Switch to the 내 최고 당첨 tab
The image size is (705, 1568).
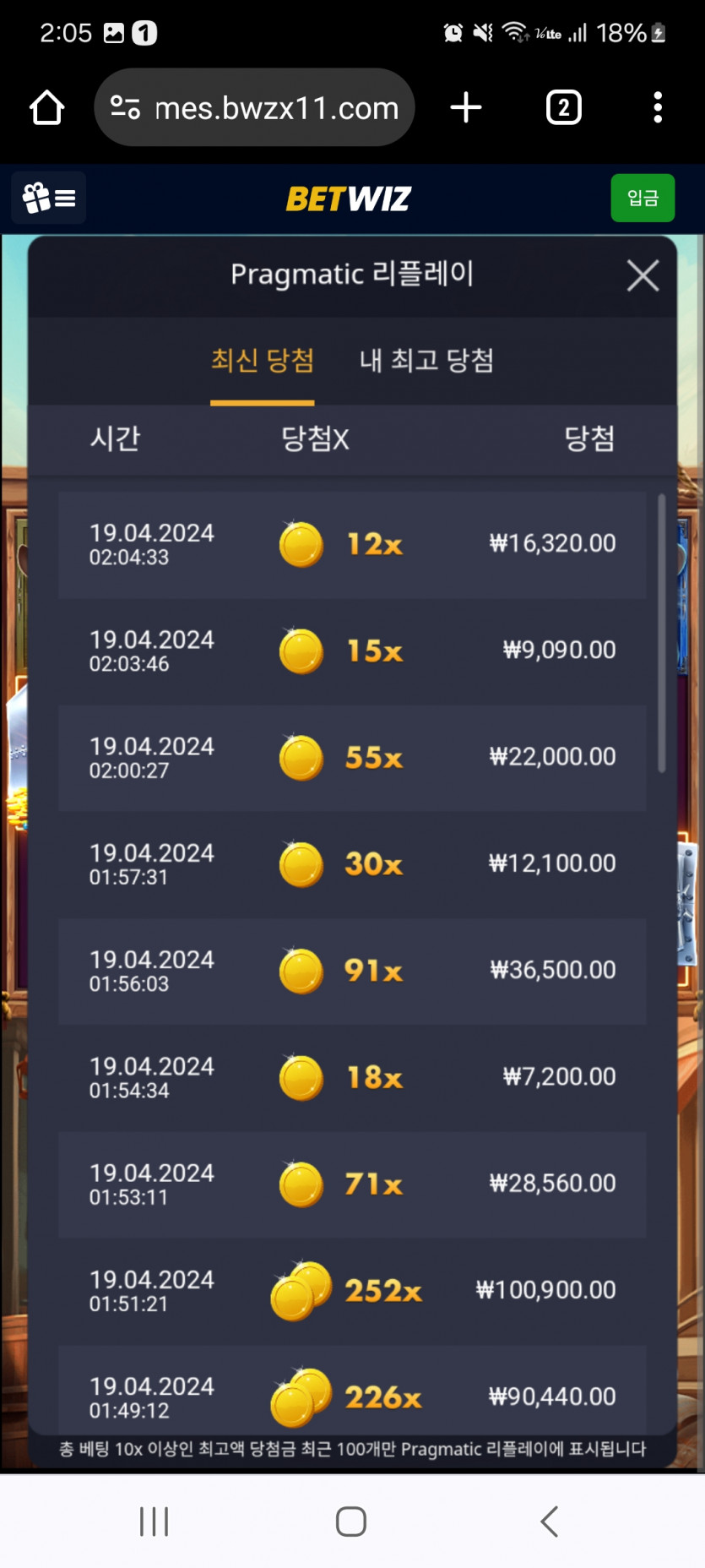pyautogui.click(x=426, y=362)
